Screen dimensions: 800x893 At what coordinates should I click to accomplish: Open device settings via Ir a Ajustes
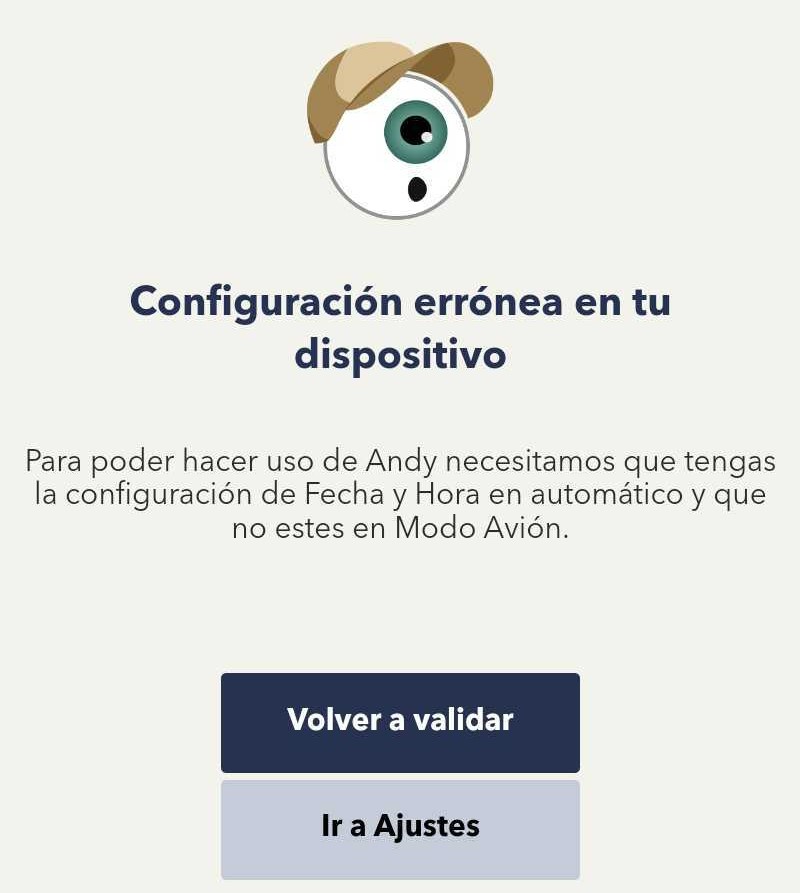point(400,828)
